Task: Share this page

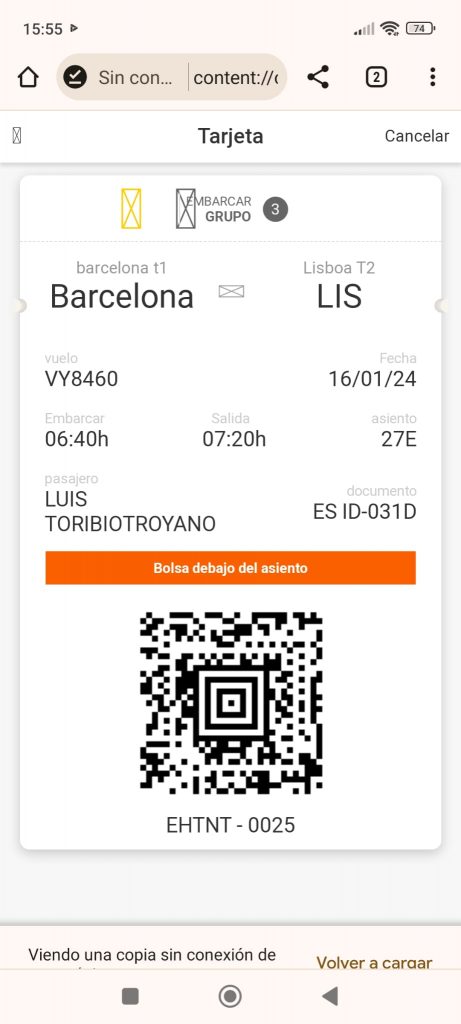Action: 318,78
